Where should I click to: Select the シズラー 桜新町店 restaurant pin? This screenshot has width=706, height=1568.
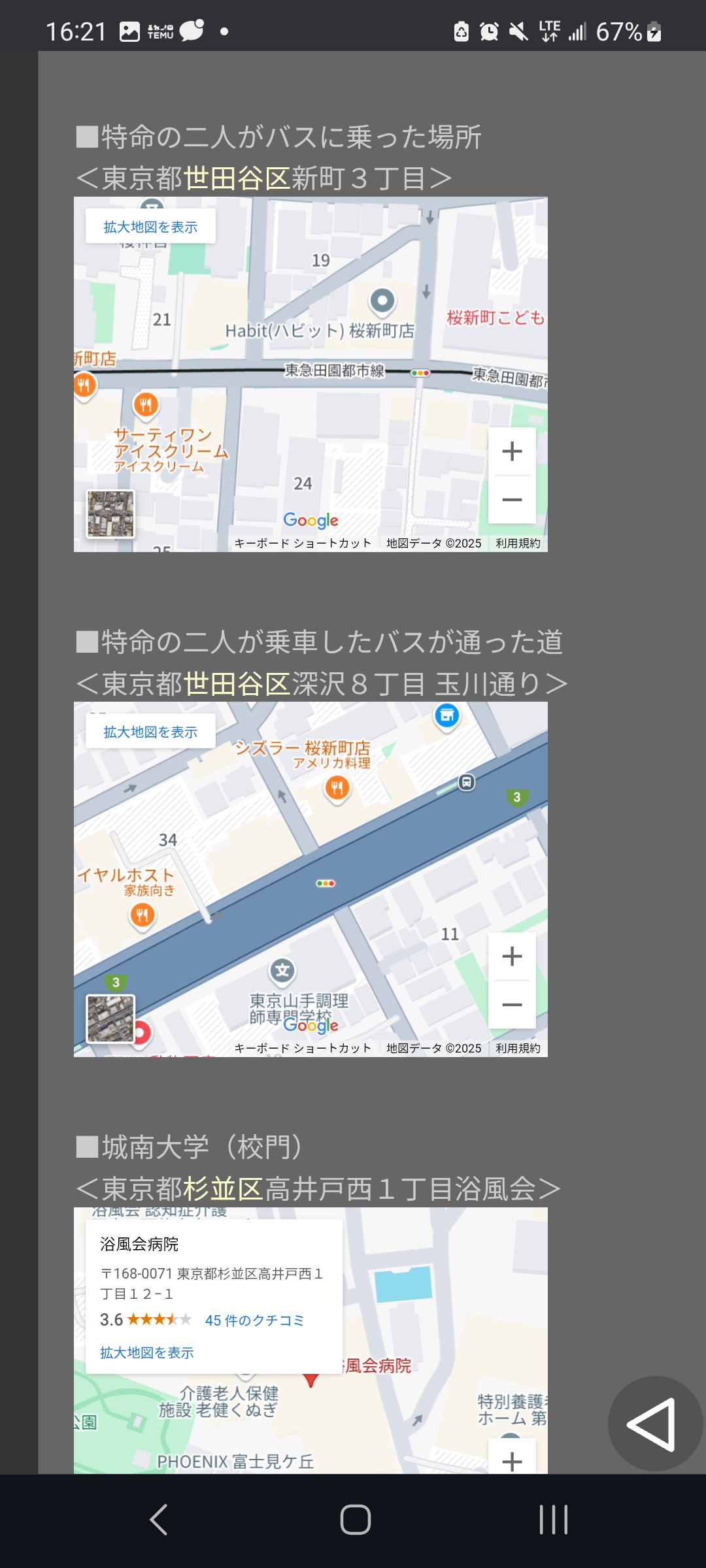[x=337, y=789]
